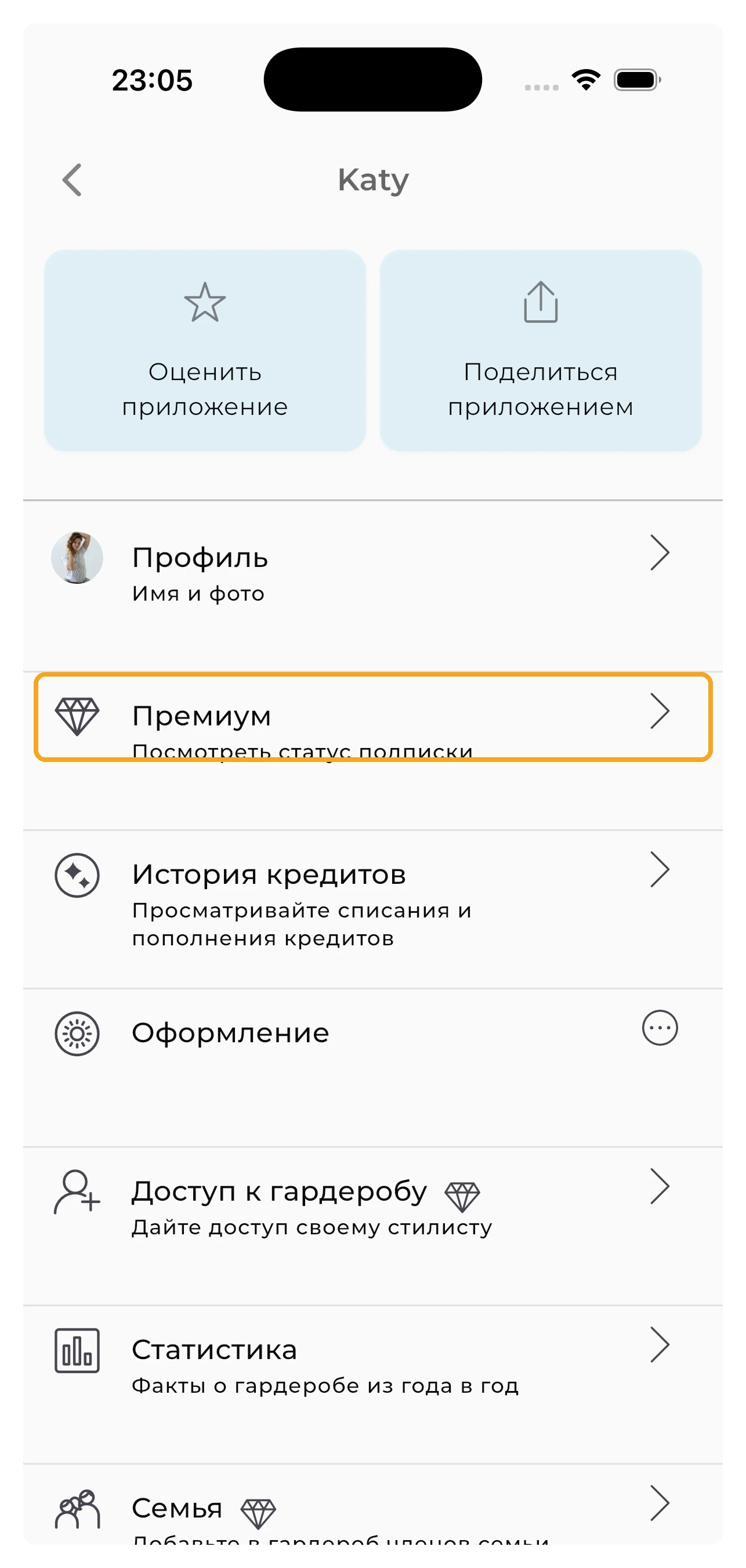Open the Премиум subscription status row
The width and height of the screenshot is (746, 1568).
[372, 717]
